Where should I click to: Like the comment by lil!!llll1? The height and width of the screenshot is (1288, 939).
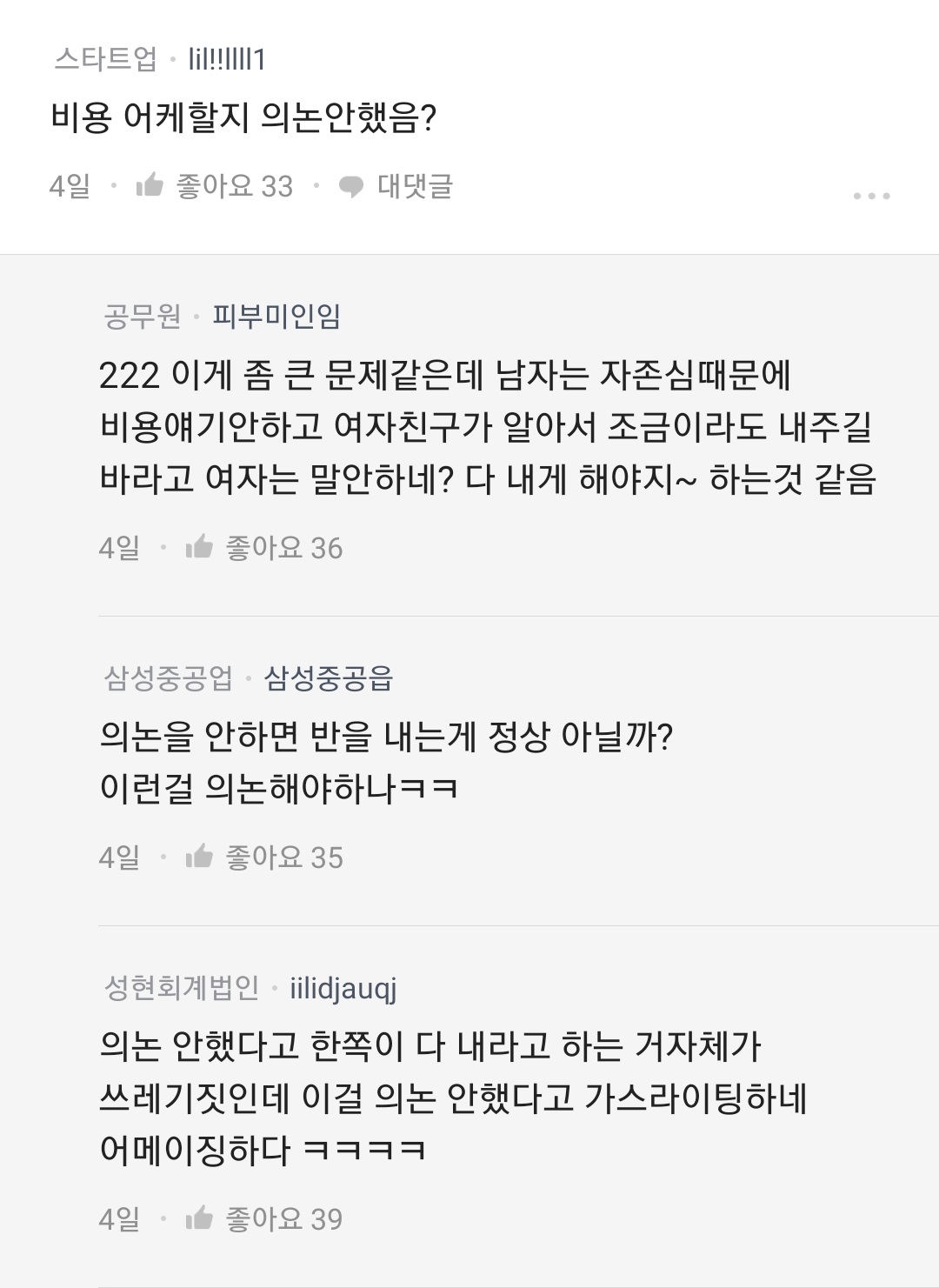[150, 185]
